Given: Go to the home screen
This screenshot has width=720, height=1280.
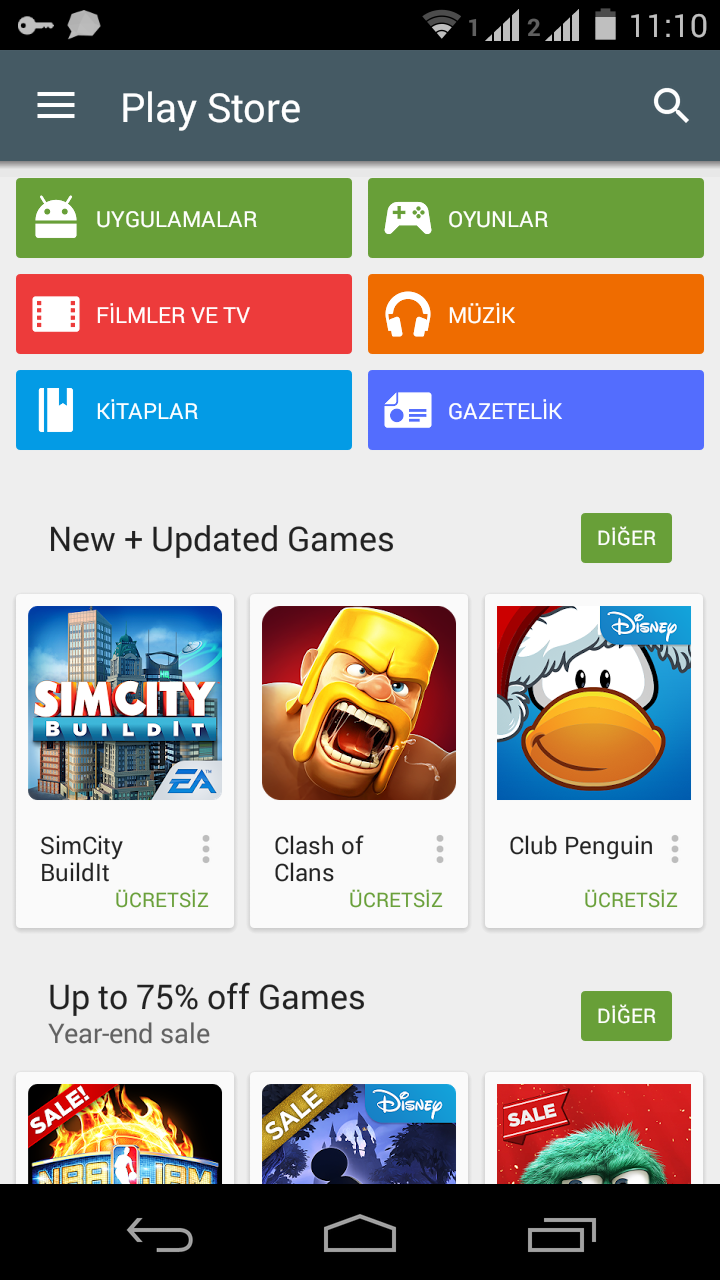Looking at the screenshot, I should tap(360, 1234).
